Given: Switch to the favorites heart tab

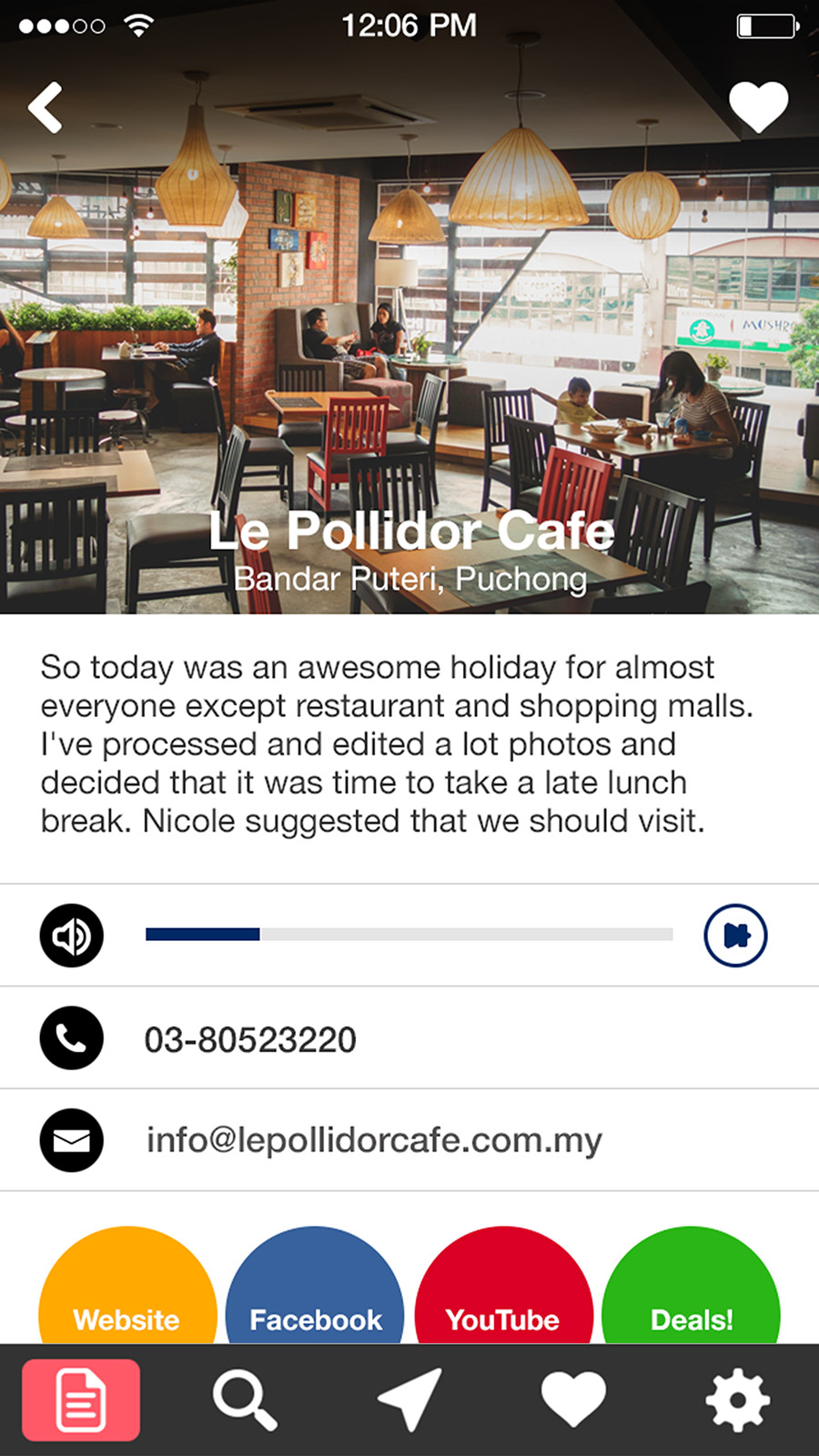Looking at the screenshot, I should (573, 1400).
